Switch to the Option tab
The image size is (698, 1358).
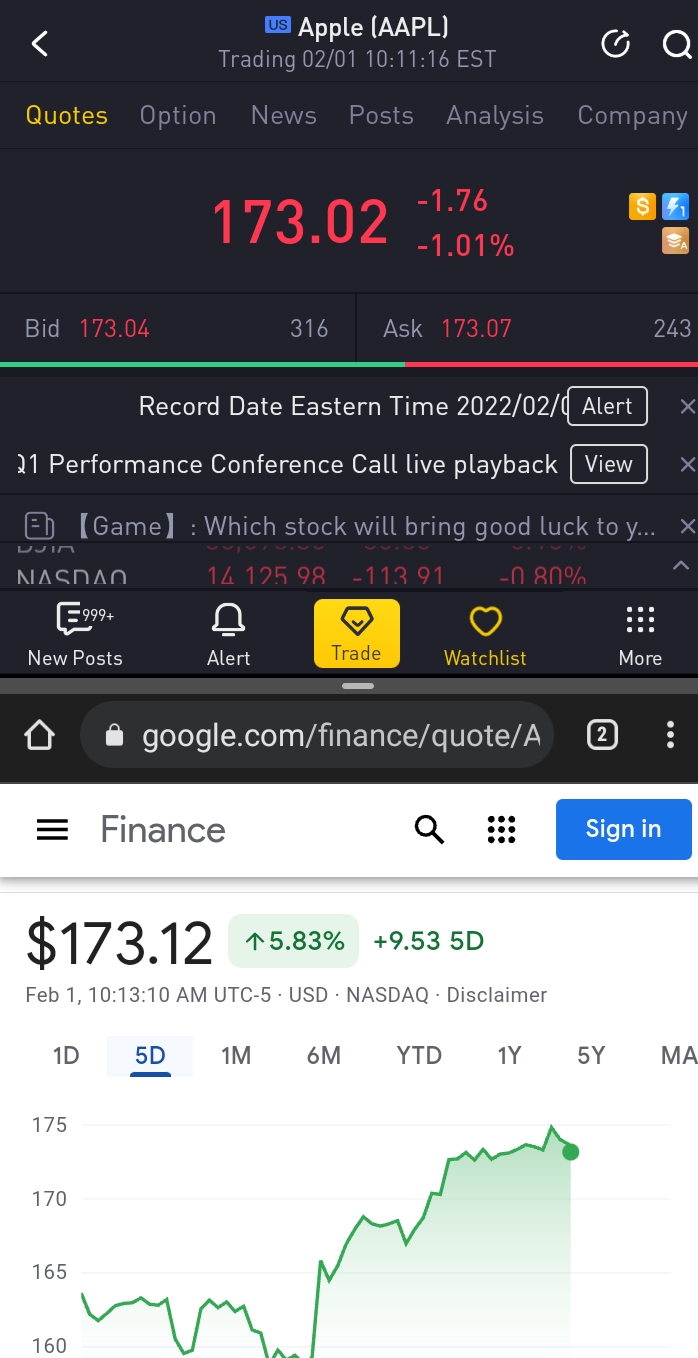click(178, 116)
